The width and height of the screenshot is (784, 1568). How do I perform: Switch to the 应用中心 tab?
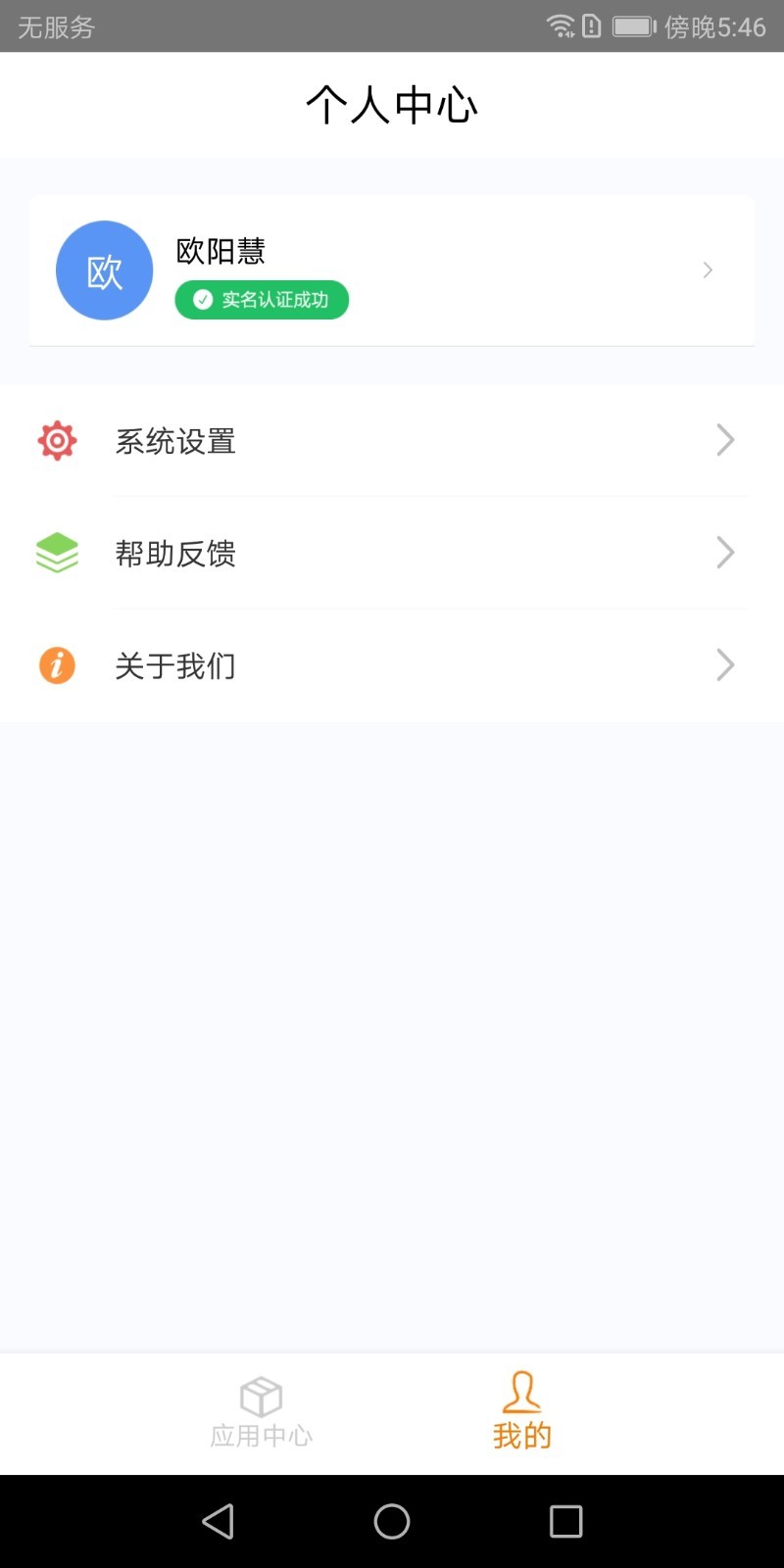(x=261, y=1413)
